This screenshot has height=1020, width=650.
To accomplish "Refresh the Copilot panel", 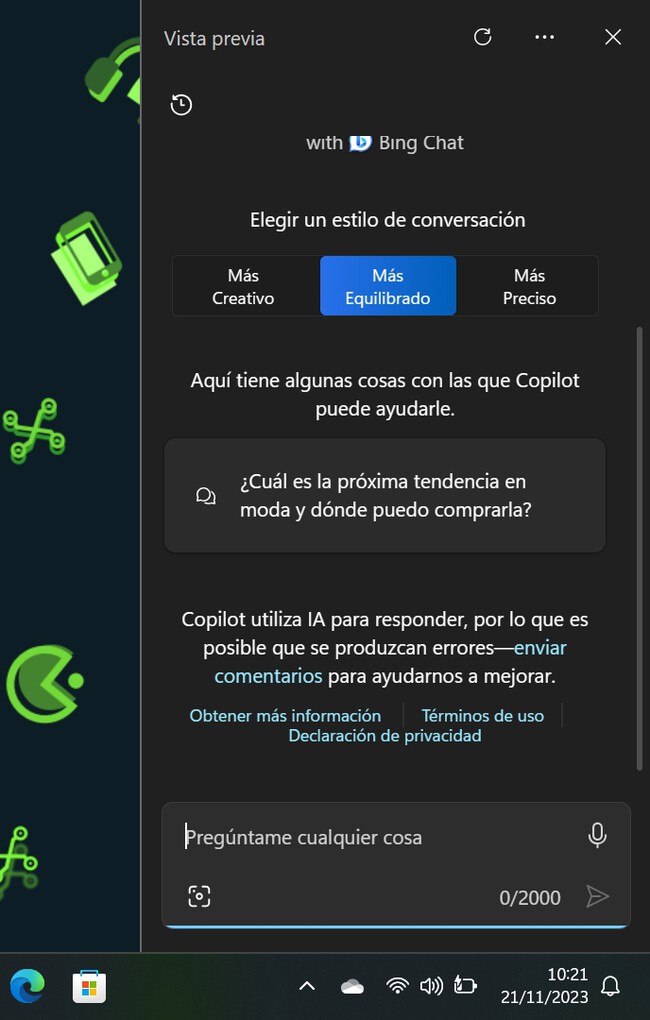I will tap(482, 37).
